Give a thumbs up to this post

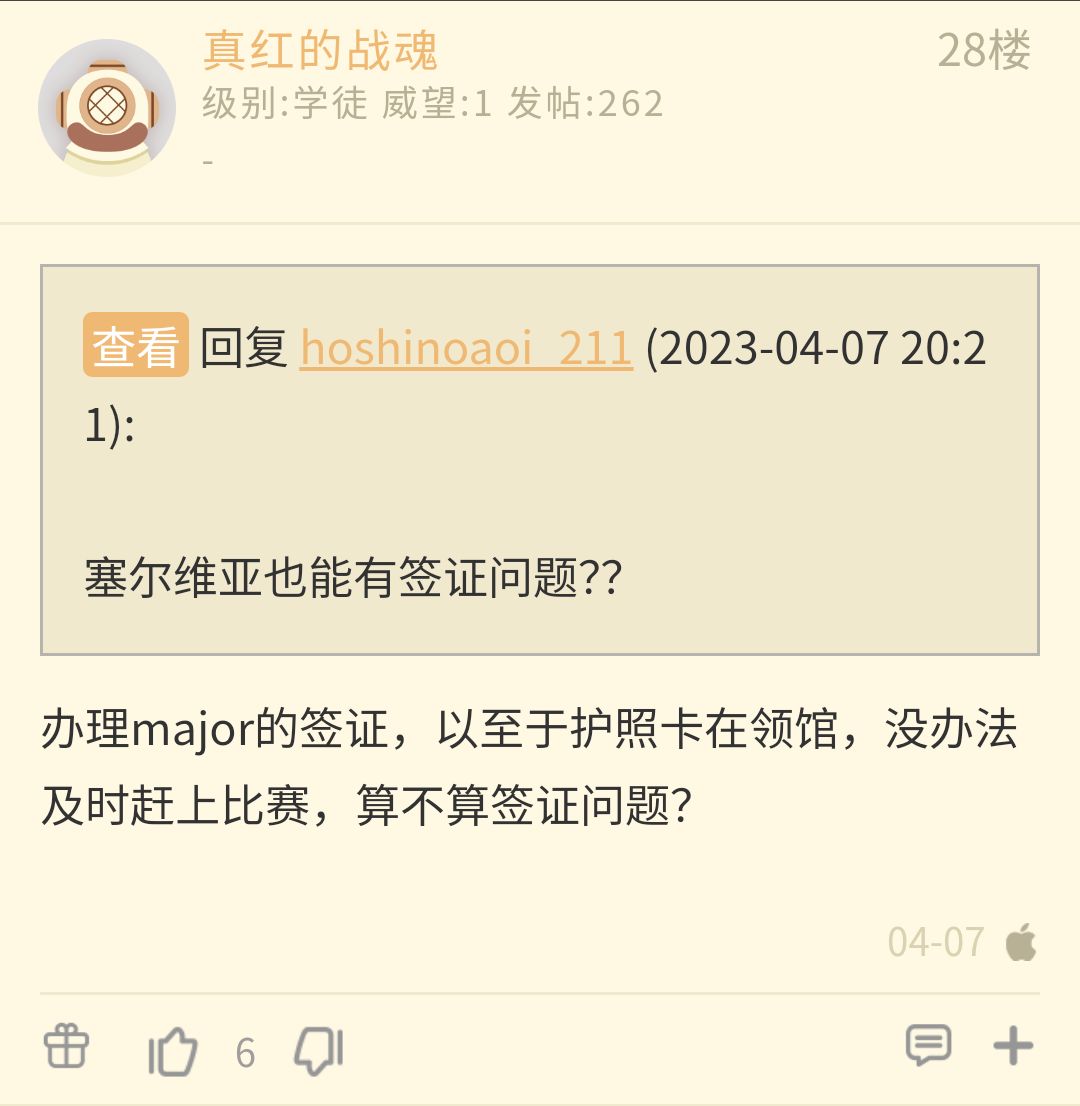click(x=172, y=1047)
